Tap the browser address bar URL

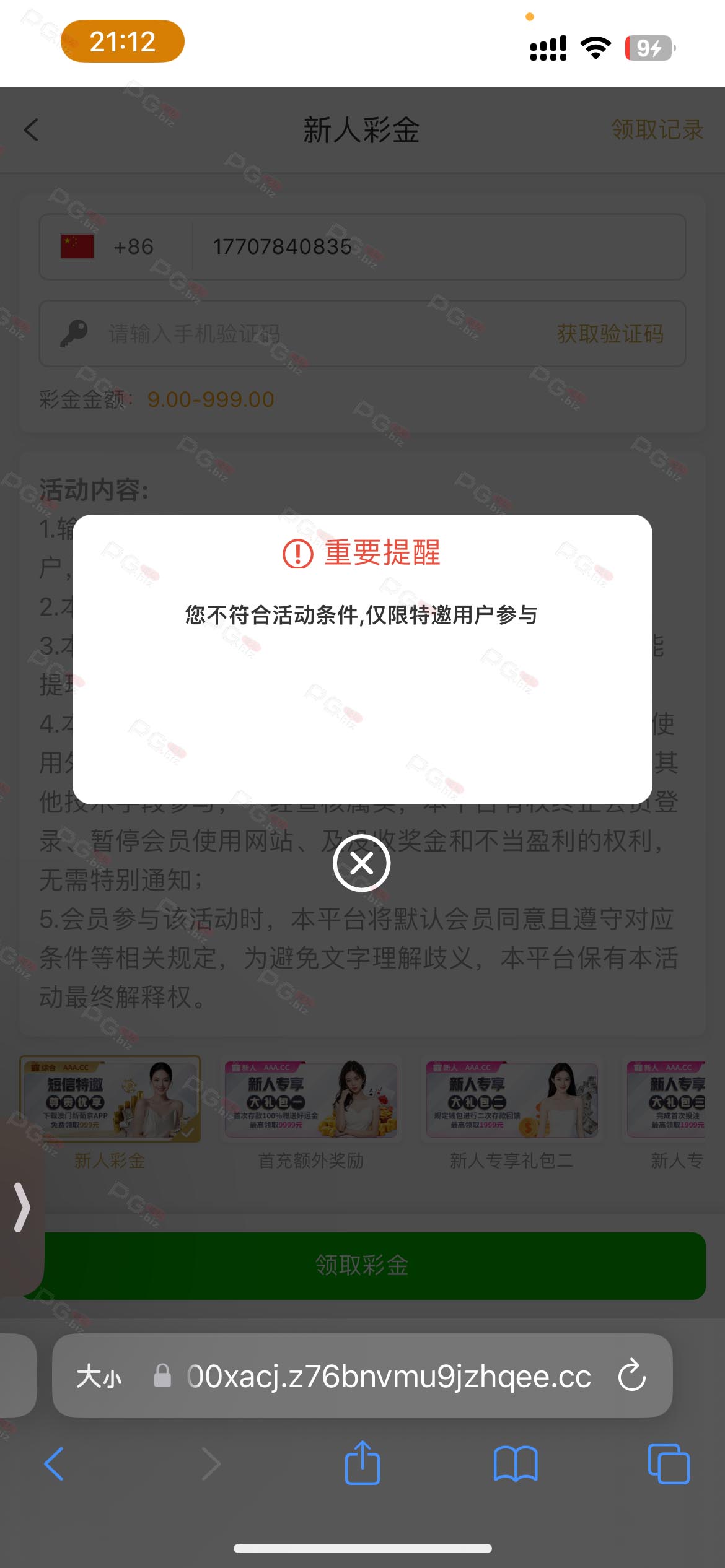click(389, 1376)
